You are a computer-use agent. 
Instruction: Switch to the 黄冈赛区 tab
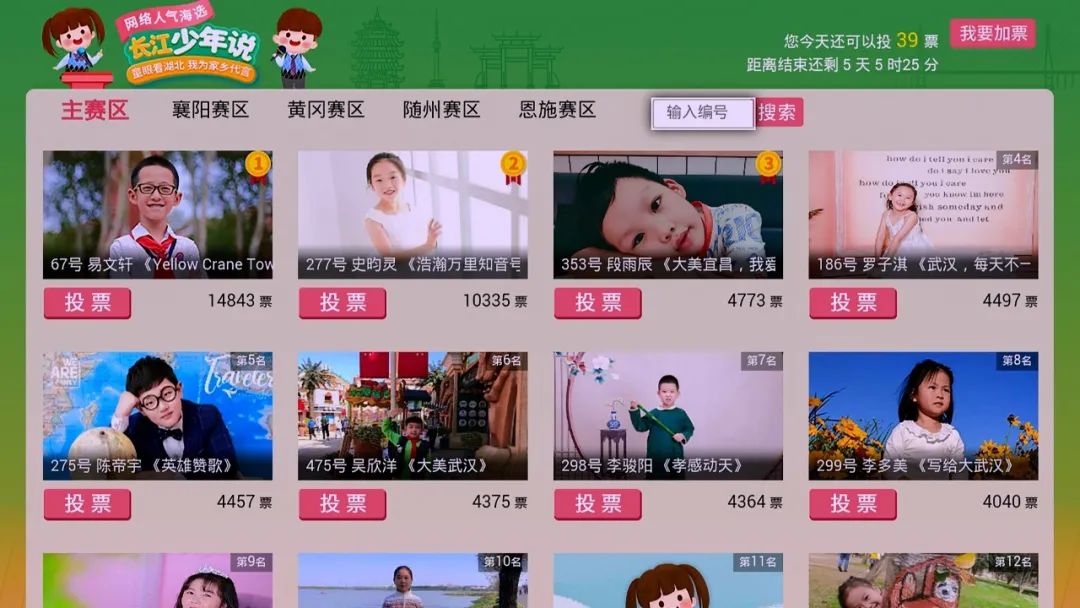tap(326, 110)
